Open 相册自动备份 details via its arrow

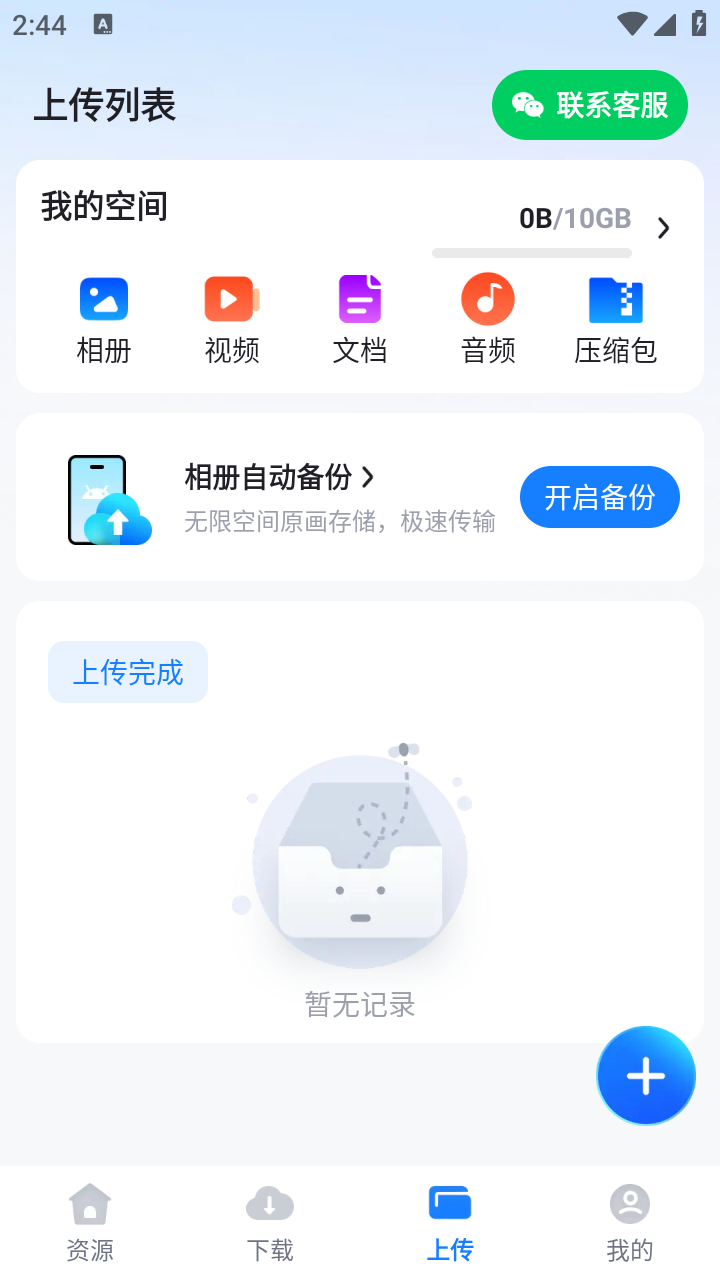coord(368,478)
